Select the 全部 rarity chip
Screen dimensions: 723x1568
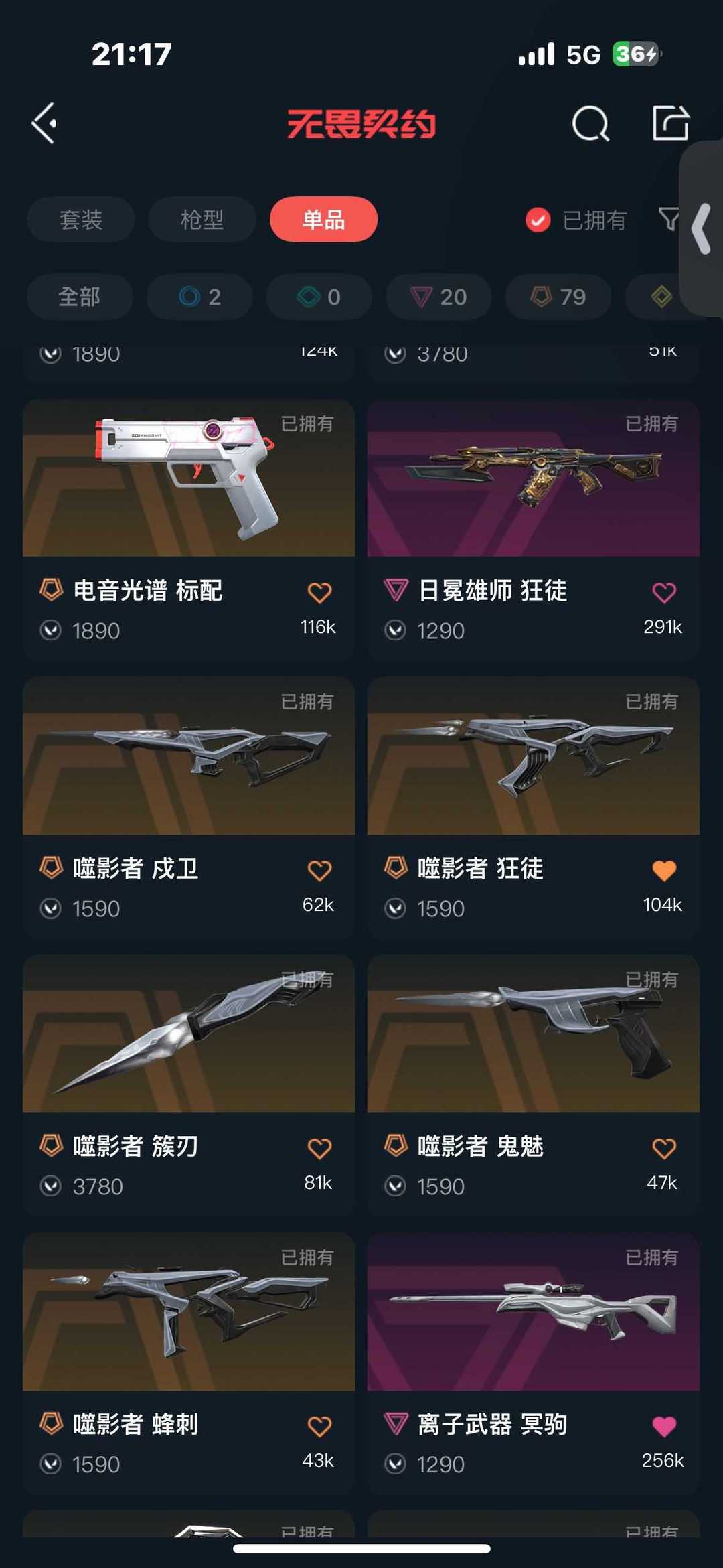point(80,297)
